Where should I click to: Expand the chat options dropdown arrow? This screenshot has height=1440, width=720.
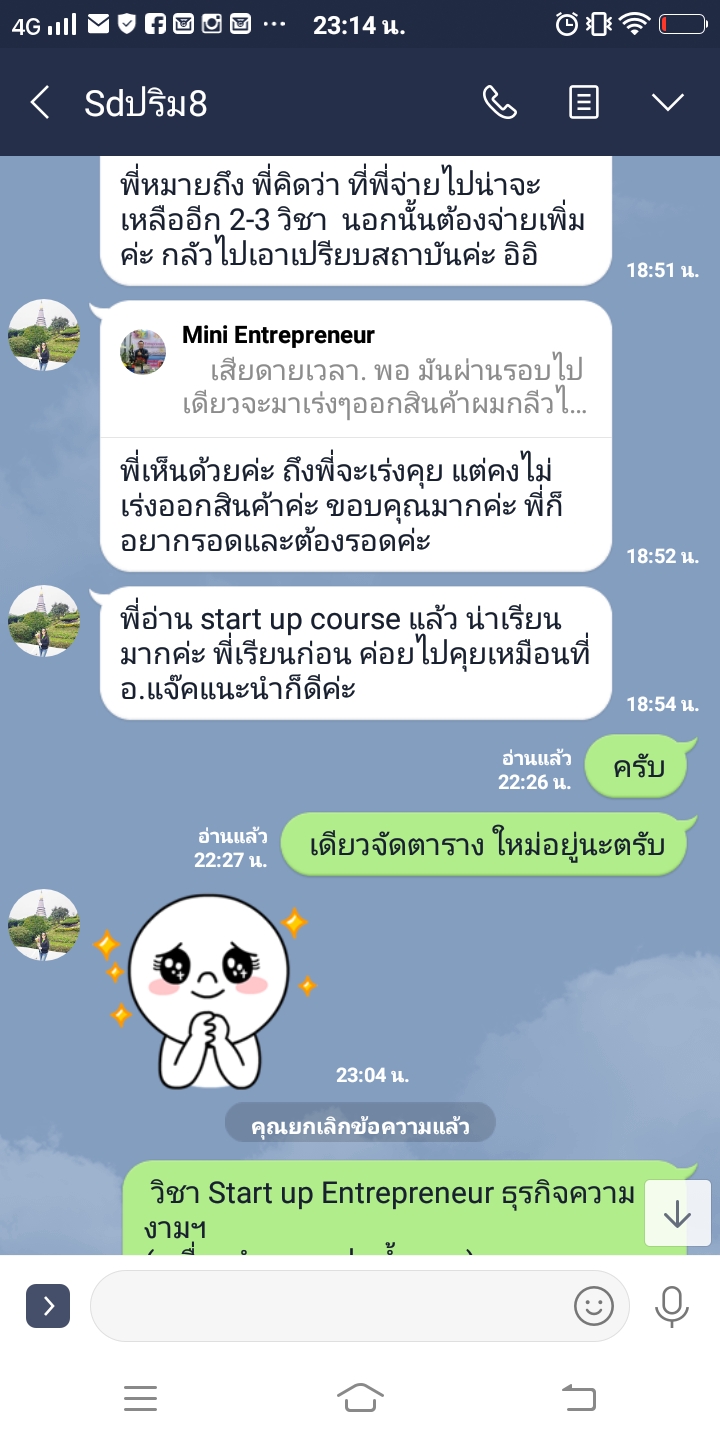667,102
